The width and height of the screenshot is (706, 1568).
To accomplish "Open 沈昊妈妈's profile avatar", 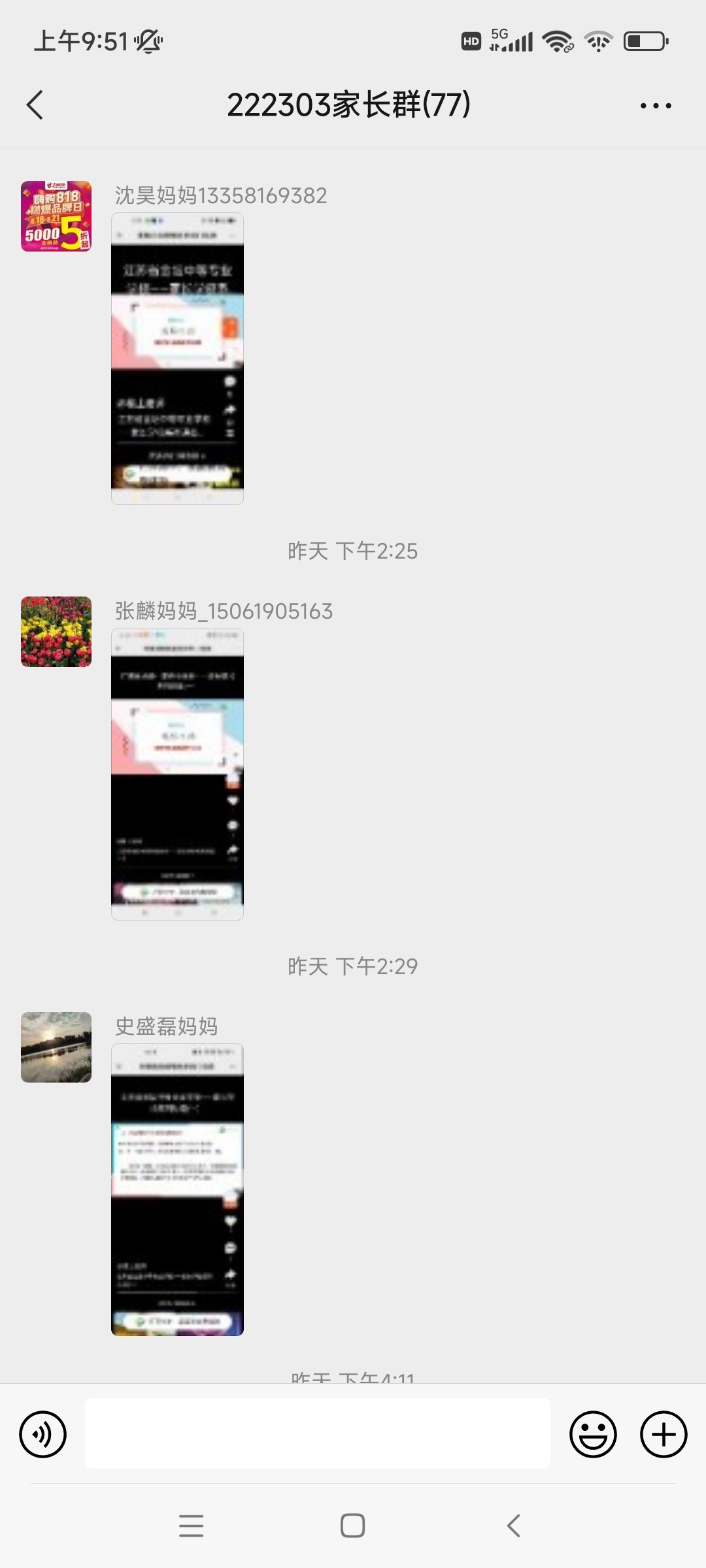I will (x=56, y=216).
